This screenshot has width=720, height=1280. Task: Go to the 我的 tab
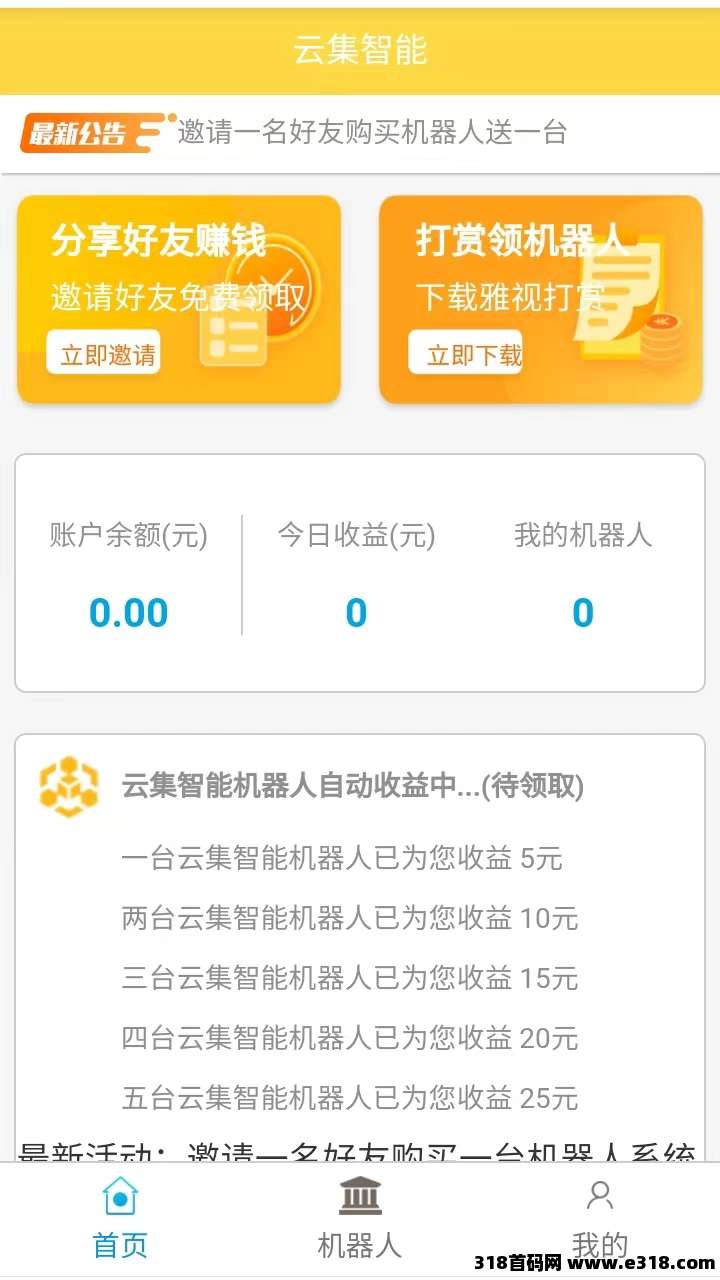(x=600, y=1218)
